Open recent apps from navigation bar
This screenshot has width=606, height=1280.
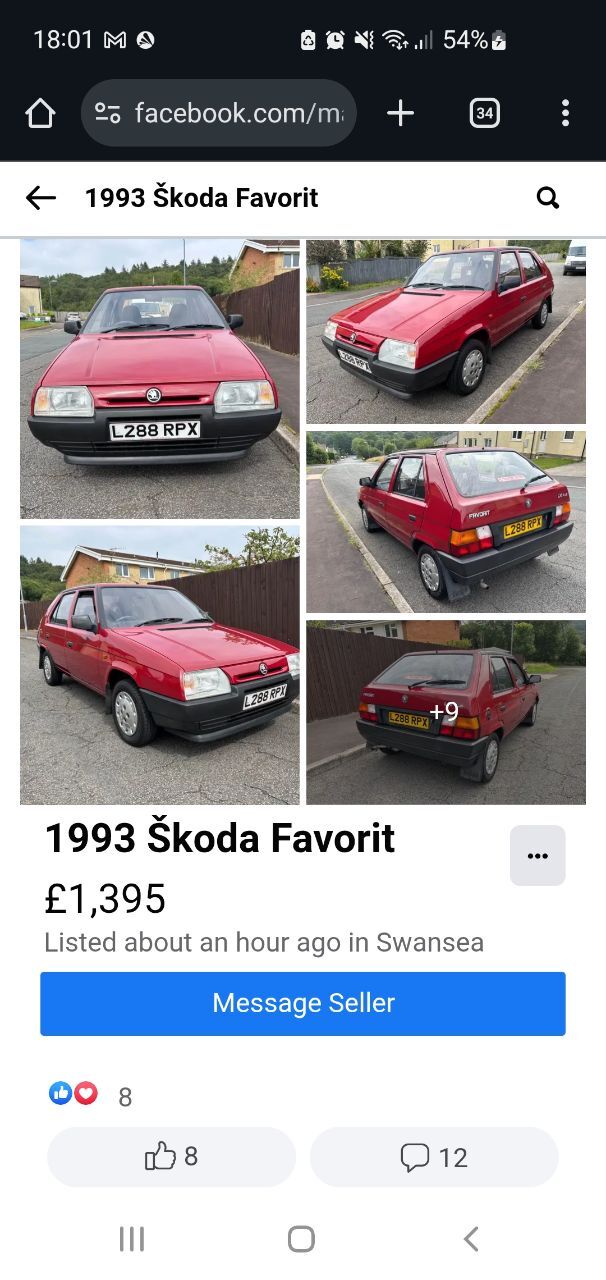(x=132, y=1239)
